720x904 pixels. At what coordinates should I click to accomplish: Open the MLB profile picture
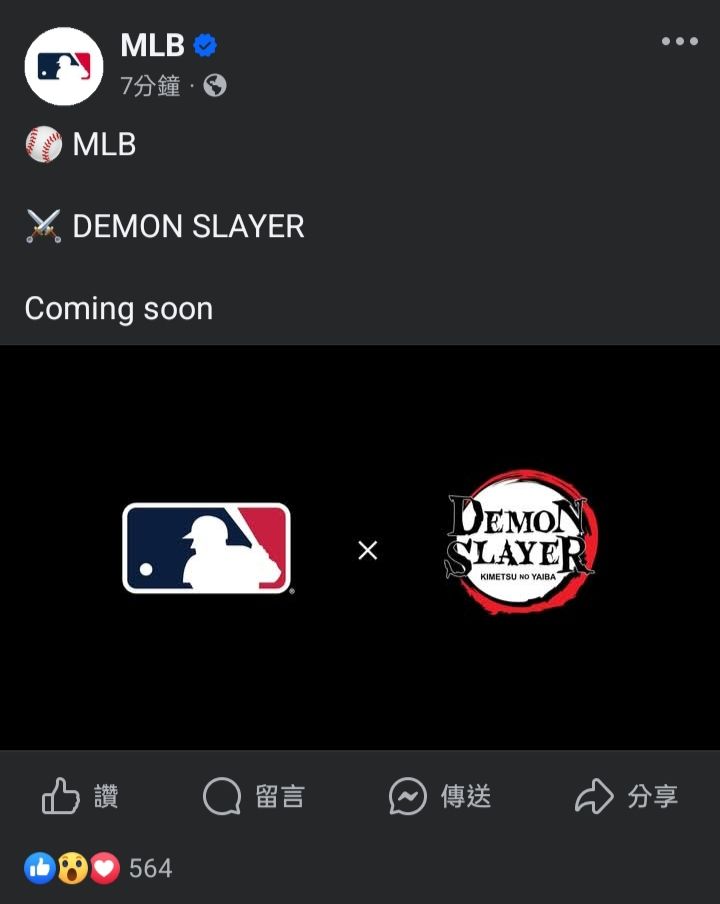tap(64, 66)
